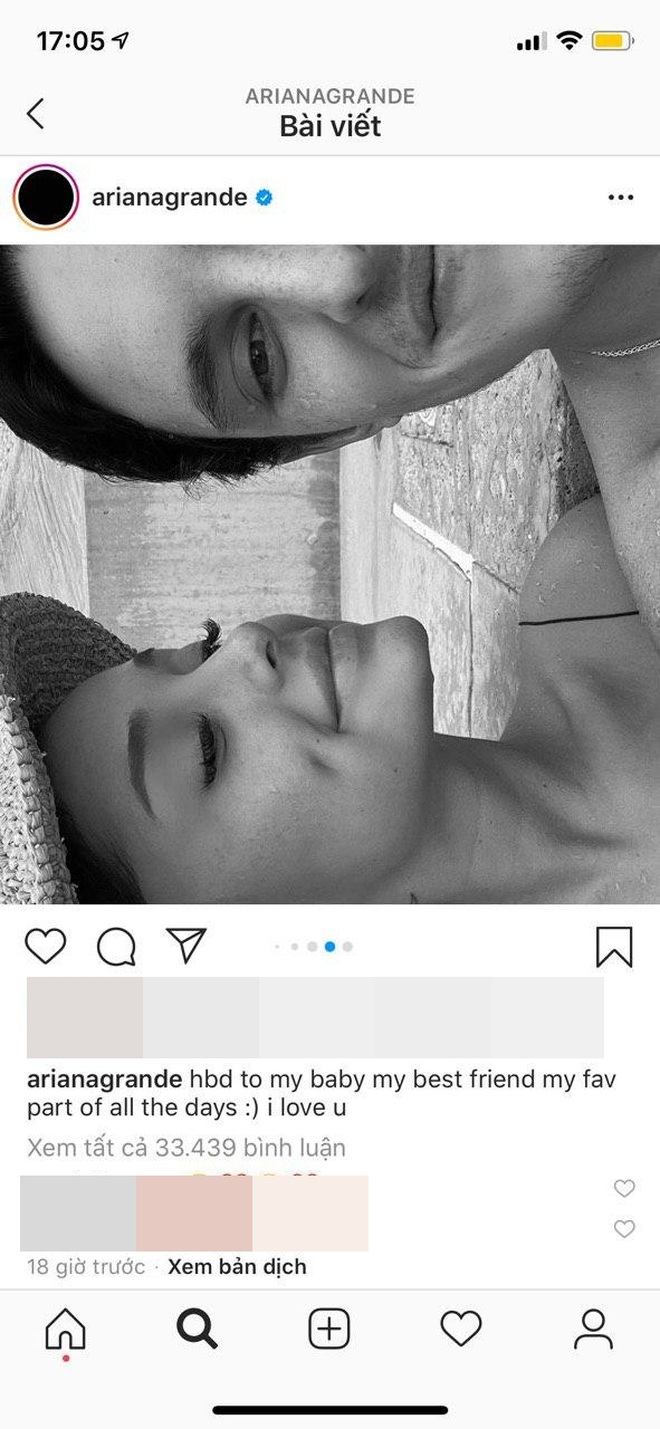Like the second comment with its small heart

[x=624, y=1229]
